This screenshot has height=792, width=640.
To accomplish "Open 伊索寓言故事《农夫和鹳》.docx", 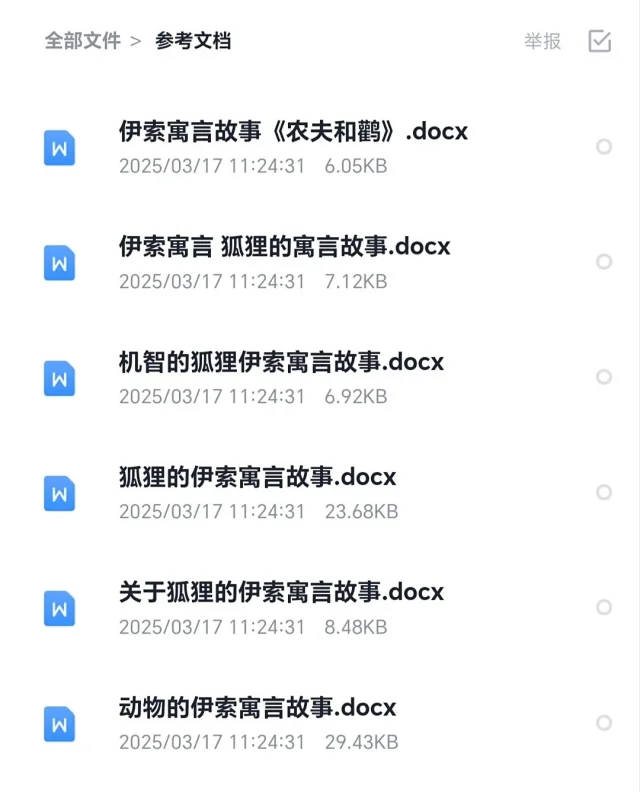I will (293, 131).
